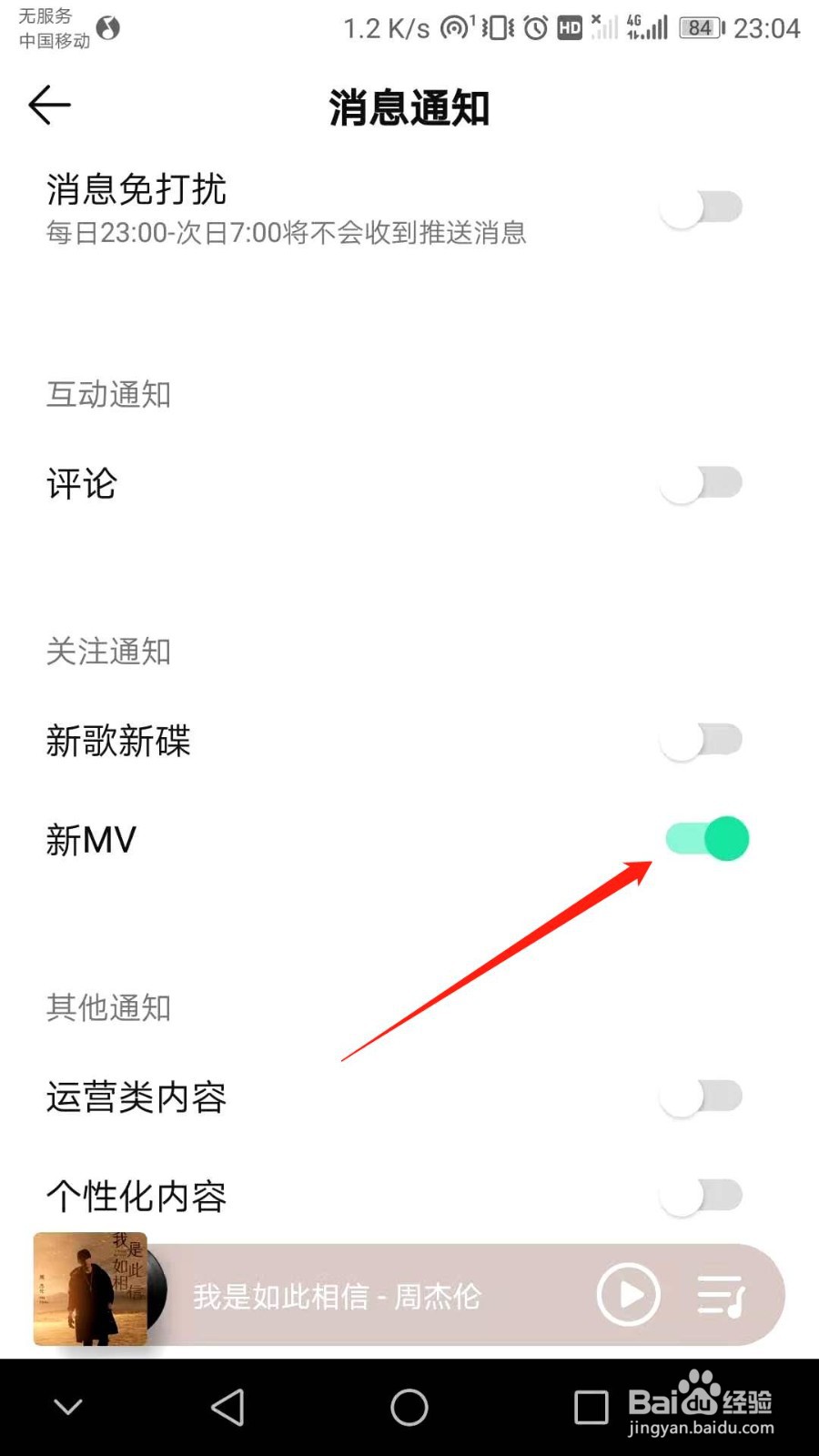Tap the 其他通知 section label
The image size is (819, 1456).
tap(107, 1006)
